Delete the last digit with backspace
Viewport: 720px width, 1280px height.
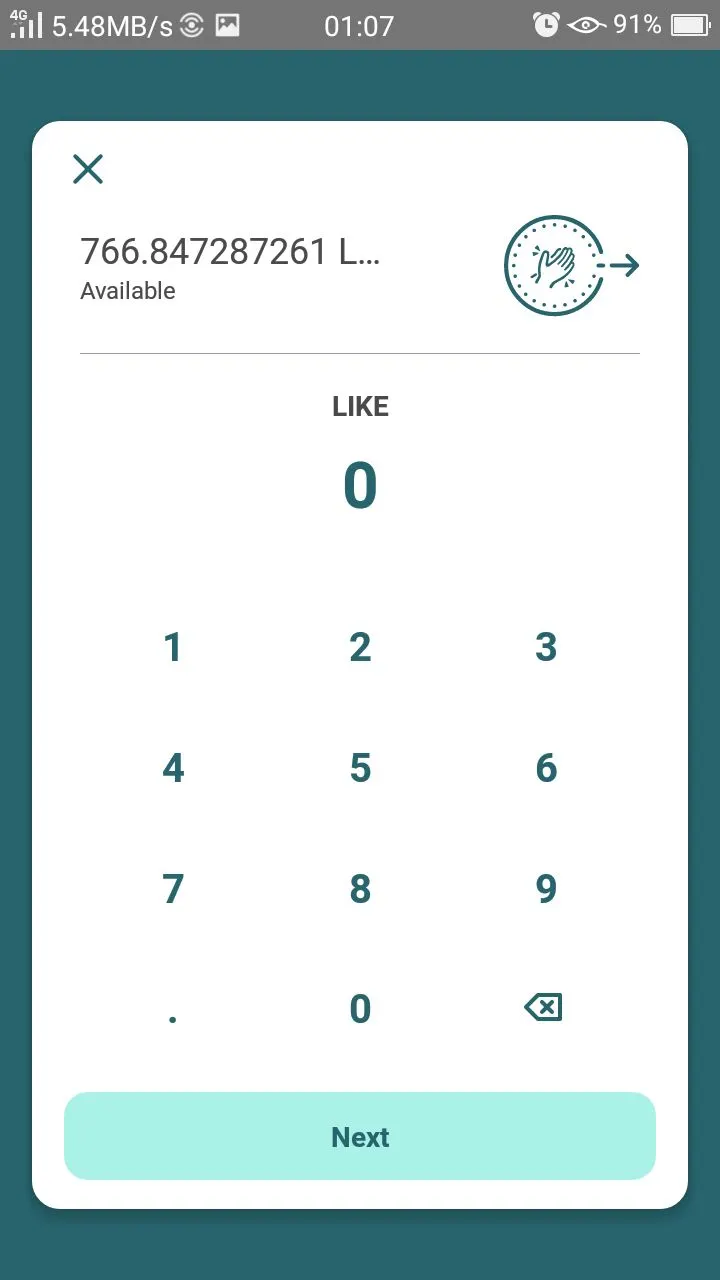tap(543, 1007)
